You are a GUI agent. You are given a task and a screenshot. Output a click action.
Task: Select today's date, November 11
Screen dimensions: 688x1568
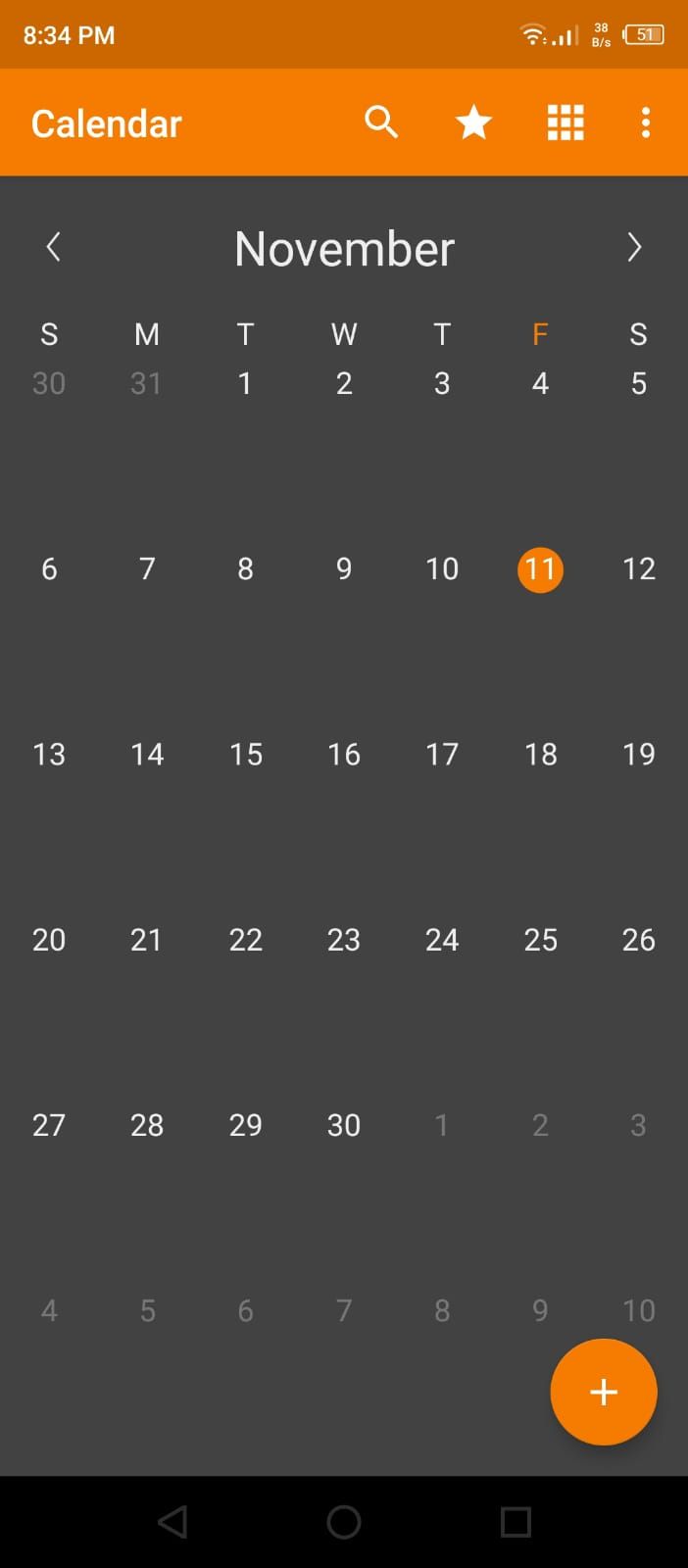tap(540, 568)
